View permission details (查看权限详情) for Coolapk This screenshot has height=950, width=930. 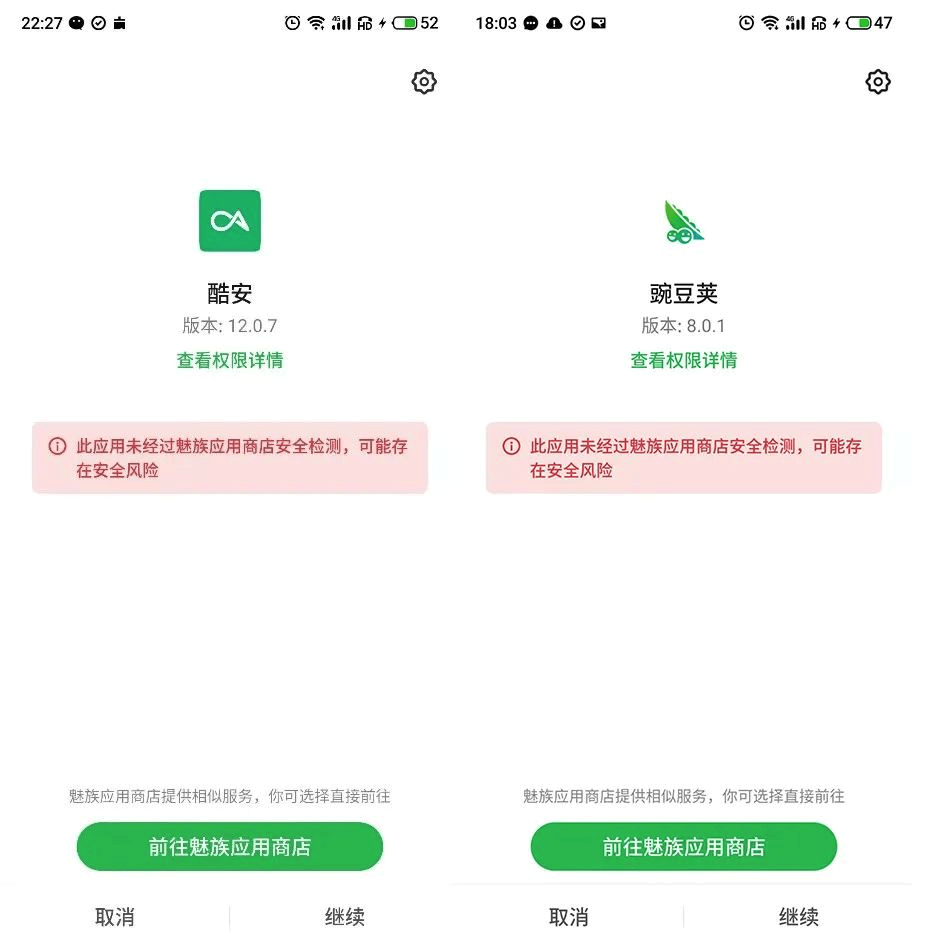[x=229, y=360]
